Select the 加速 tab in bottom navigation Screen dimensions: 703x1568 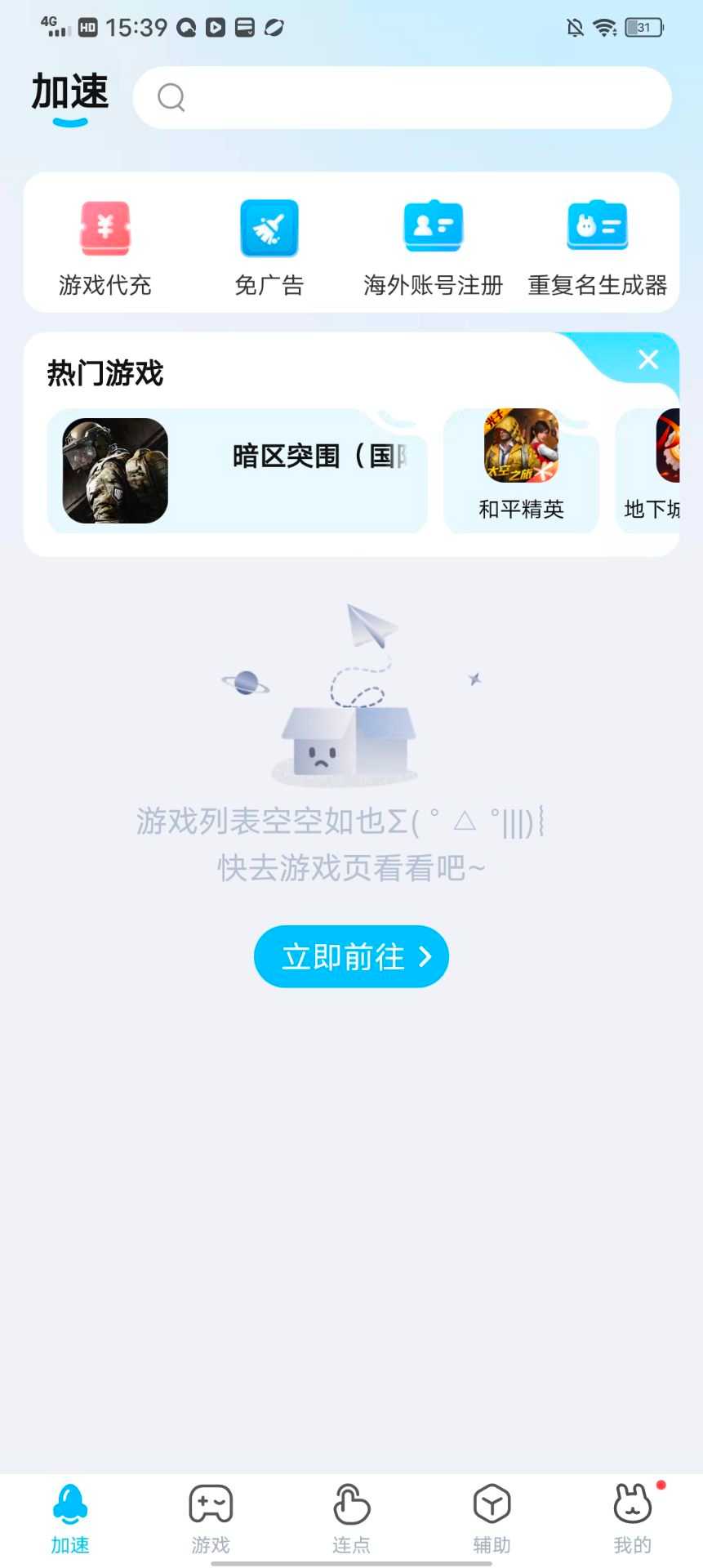[70, 1519]
